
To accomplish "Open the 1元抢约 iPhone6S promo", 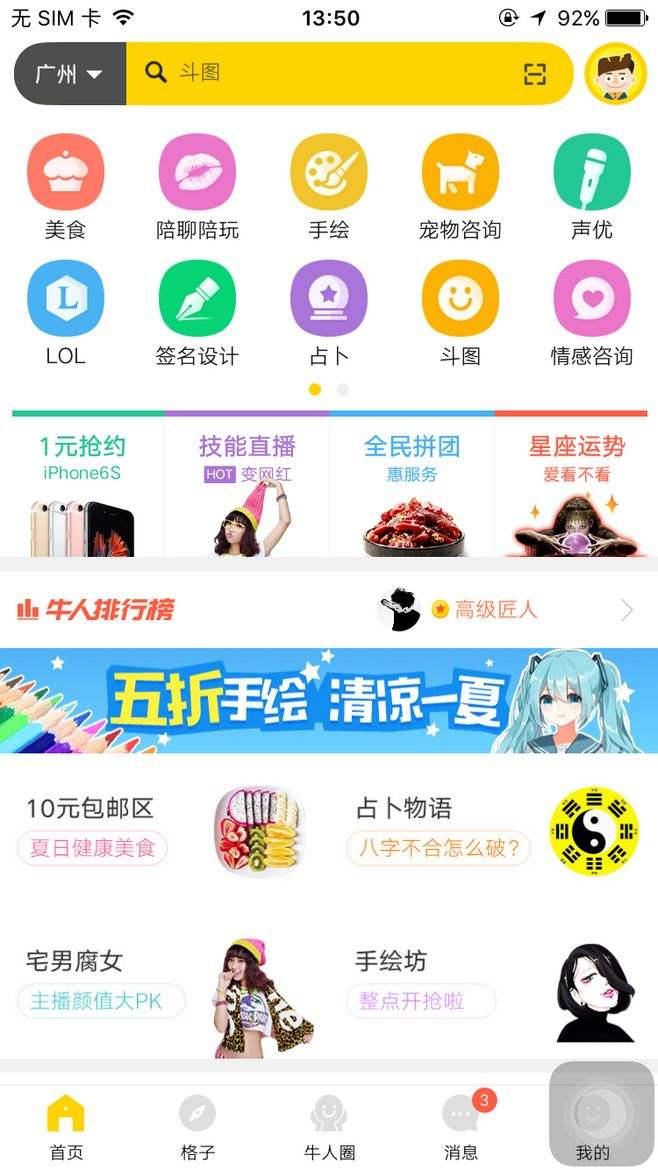I will coord(83,486).
